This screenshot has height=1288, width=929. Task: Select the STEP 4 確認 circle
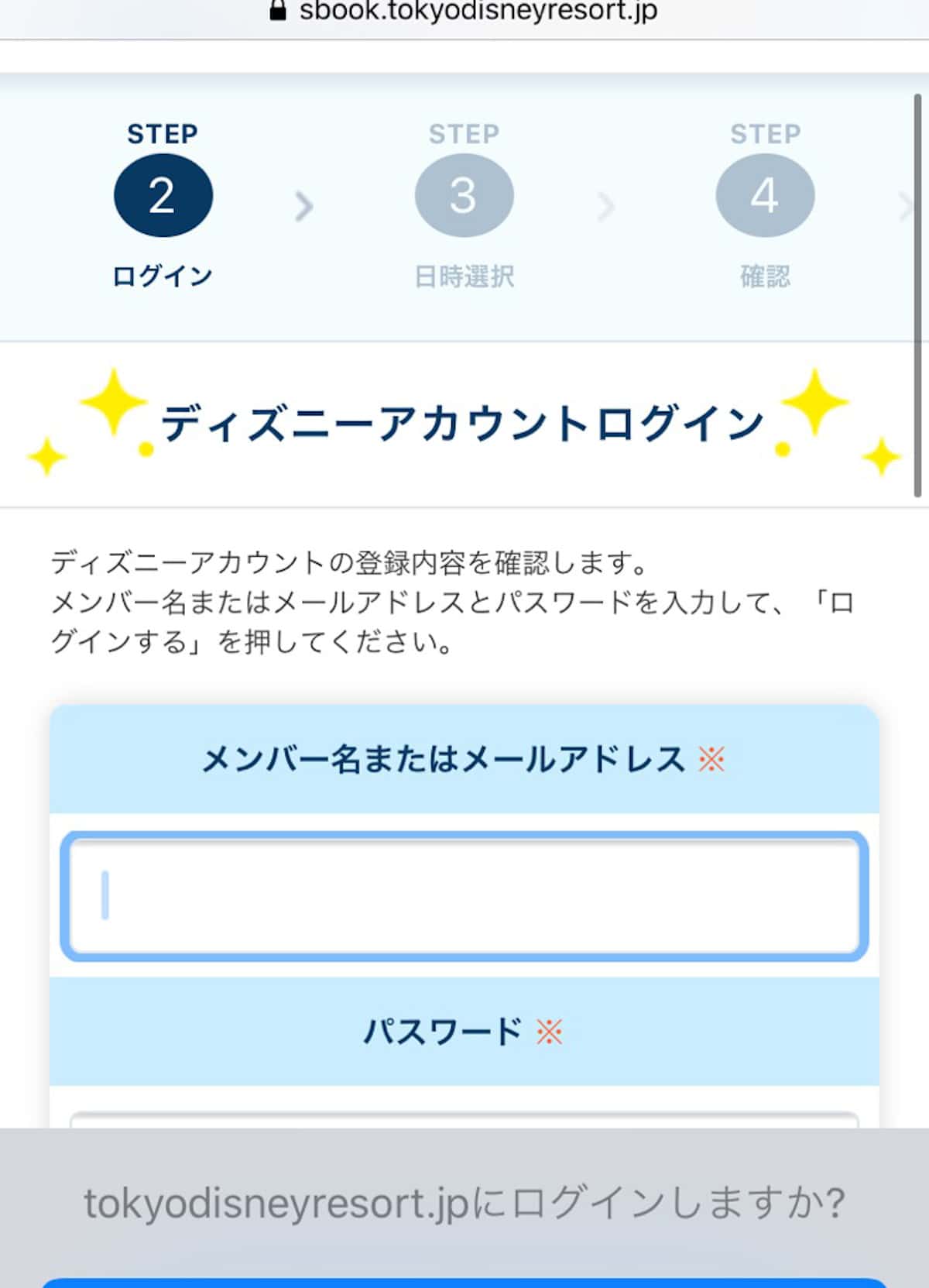[766, 195]
